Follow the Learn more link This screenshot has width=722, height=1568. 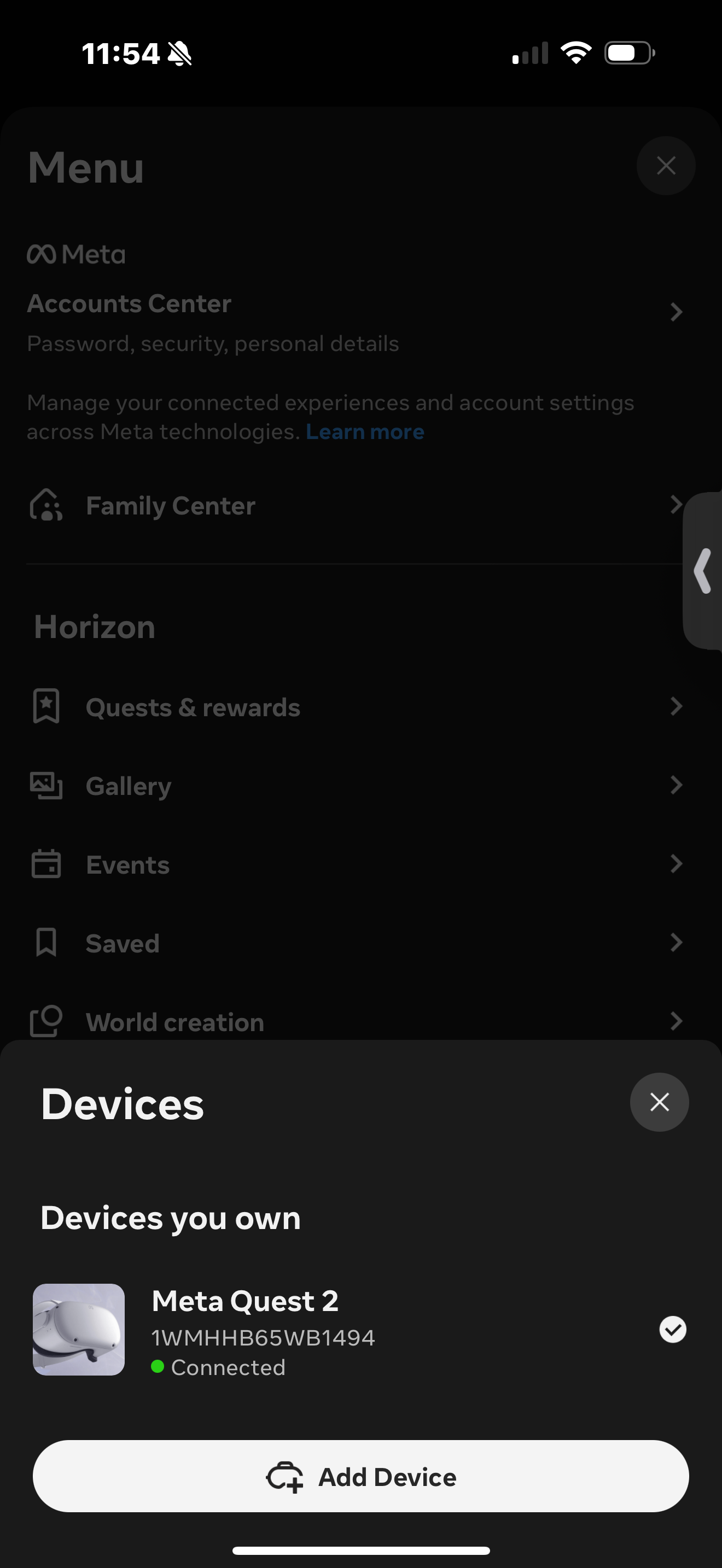[x=365, y=431]
